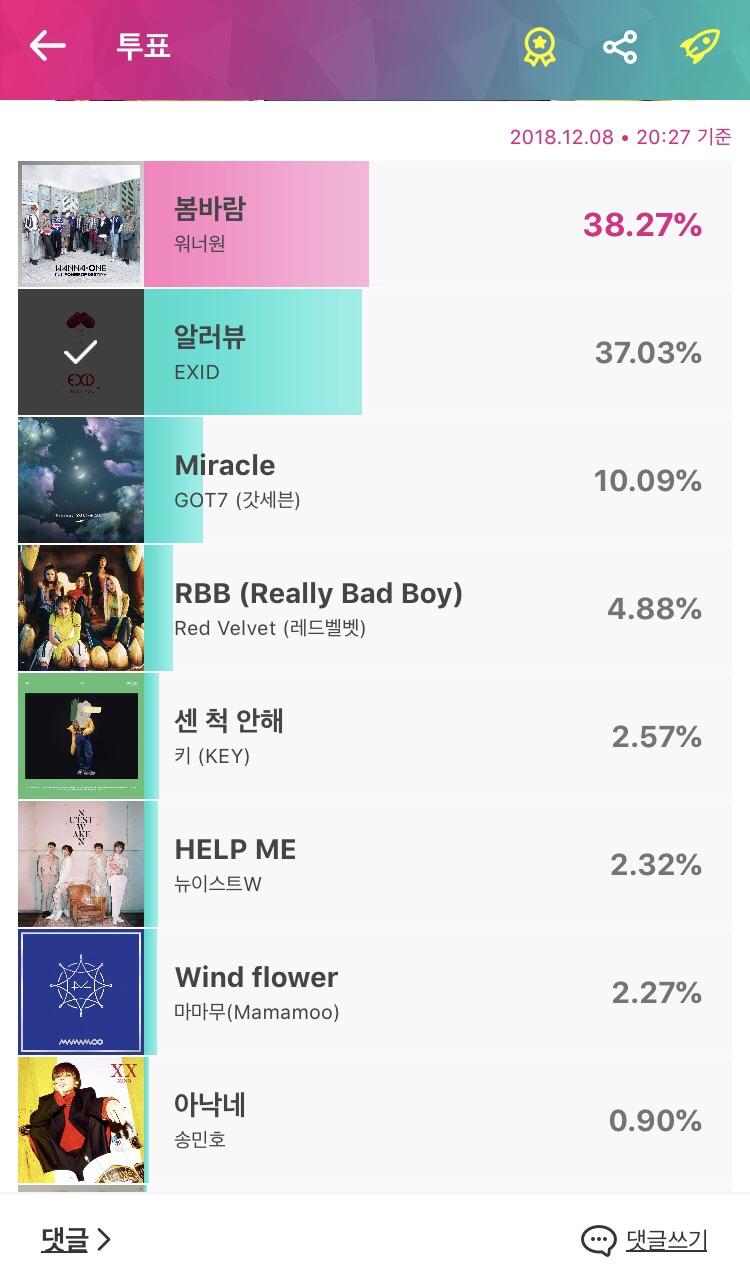Write a comment via 댓글쓰기
750x1265 pixels.
[x=645, y=1241]
